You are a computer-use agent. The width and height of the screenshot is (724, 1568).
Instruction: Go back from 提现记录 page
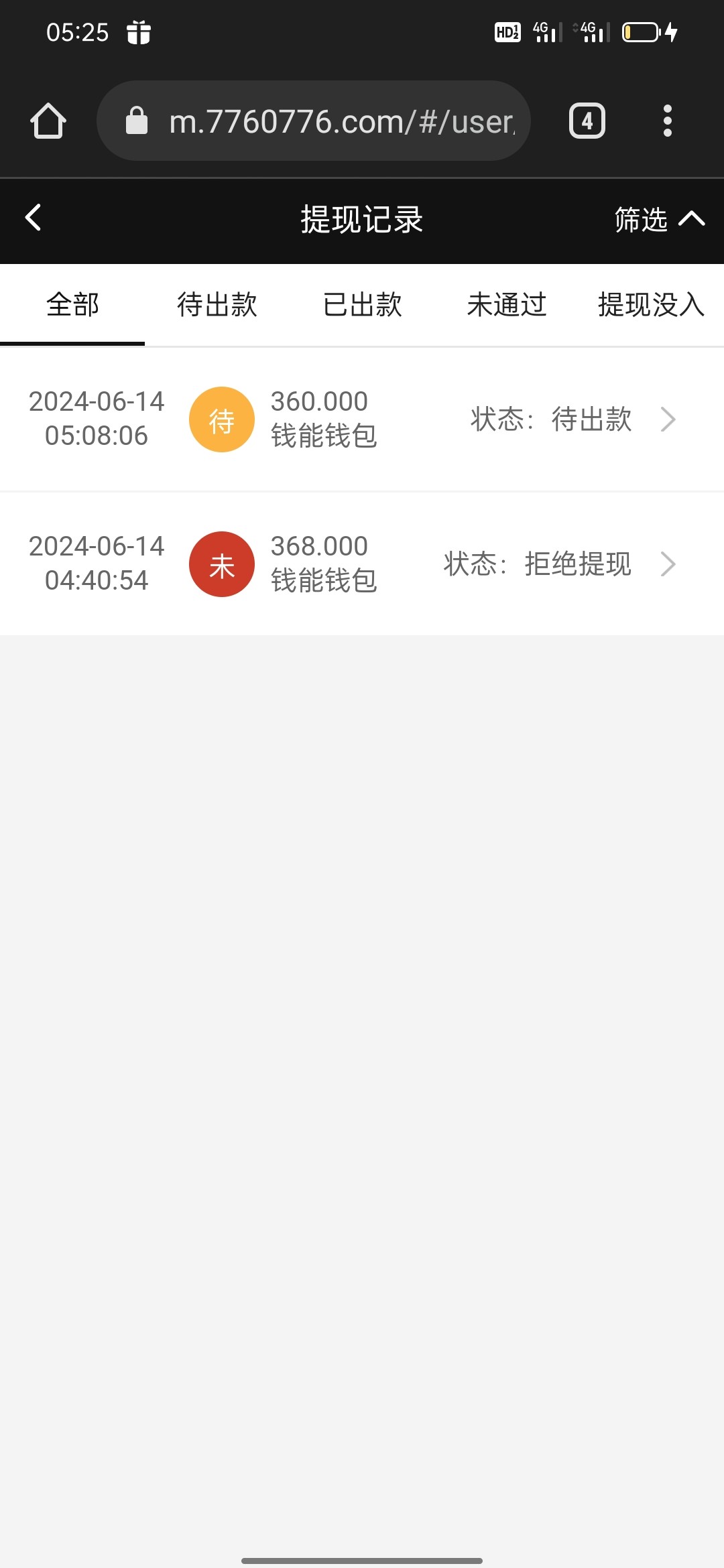pos(34,218)
